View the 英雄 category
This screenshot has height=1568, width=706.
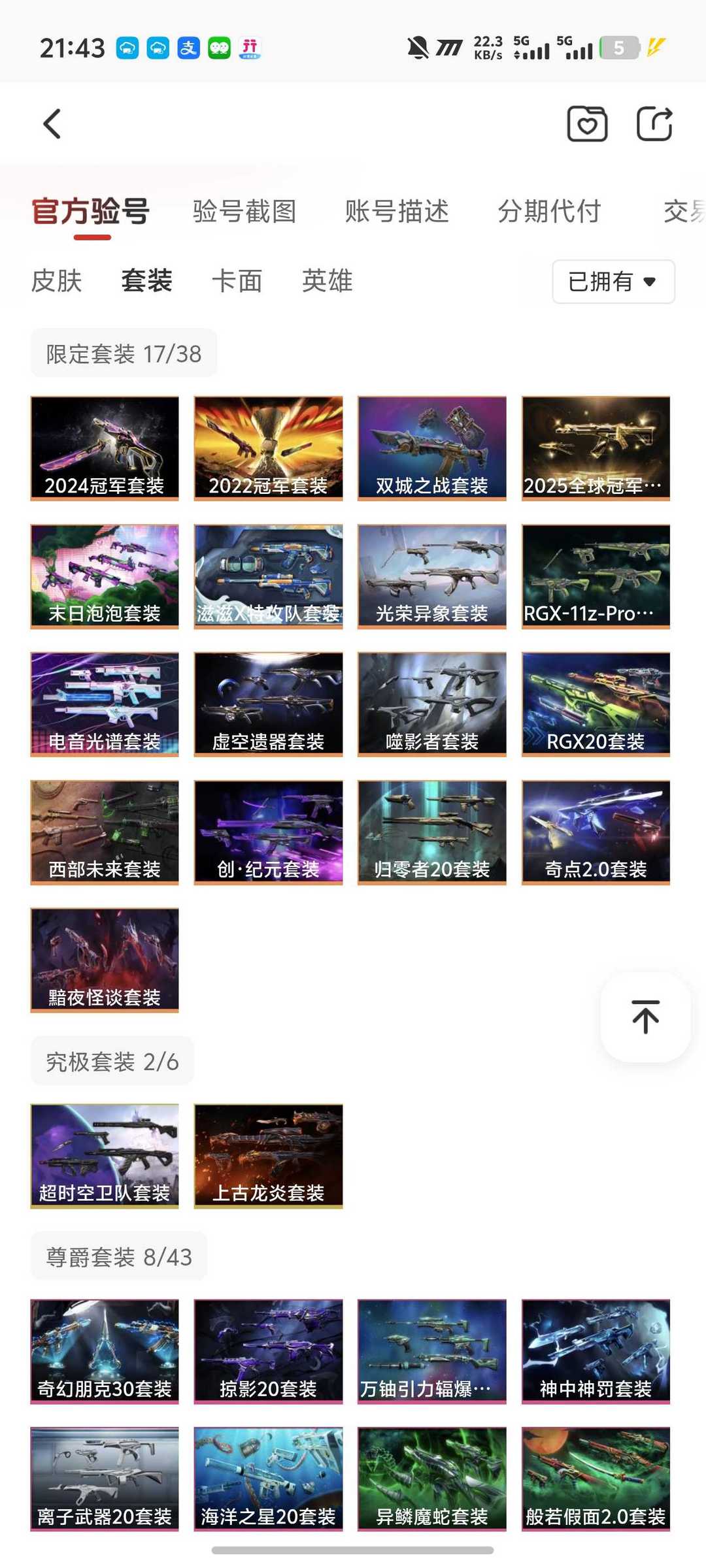point(327,281)
